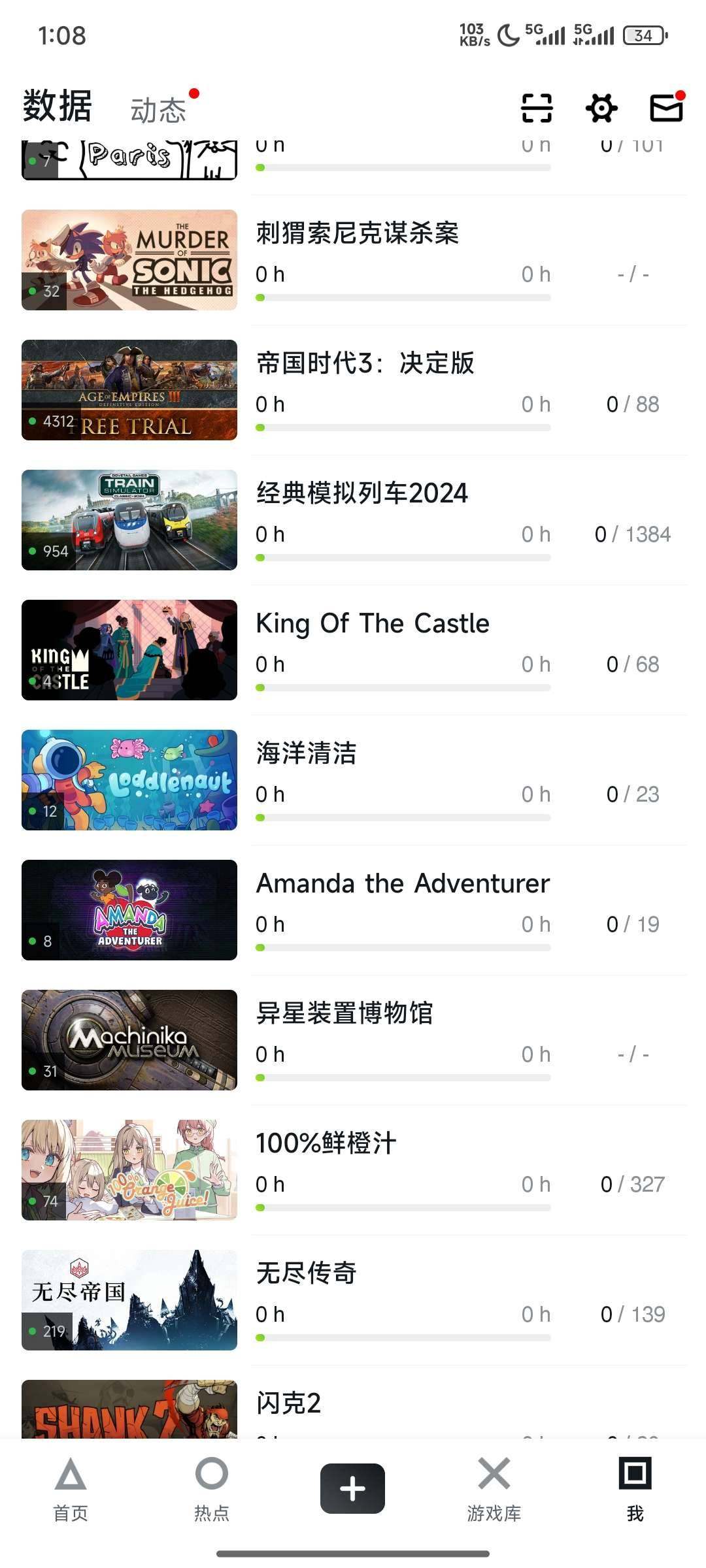Switch to the 动态 tab
The height and width of the screenshot is (1568, 706).
tap(159, 110)
